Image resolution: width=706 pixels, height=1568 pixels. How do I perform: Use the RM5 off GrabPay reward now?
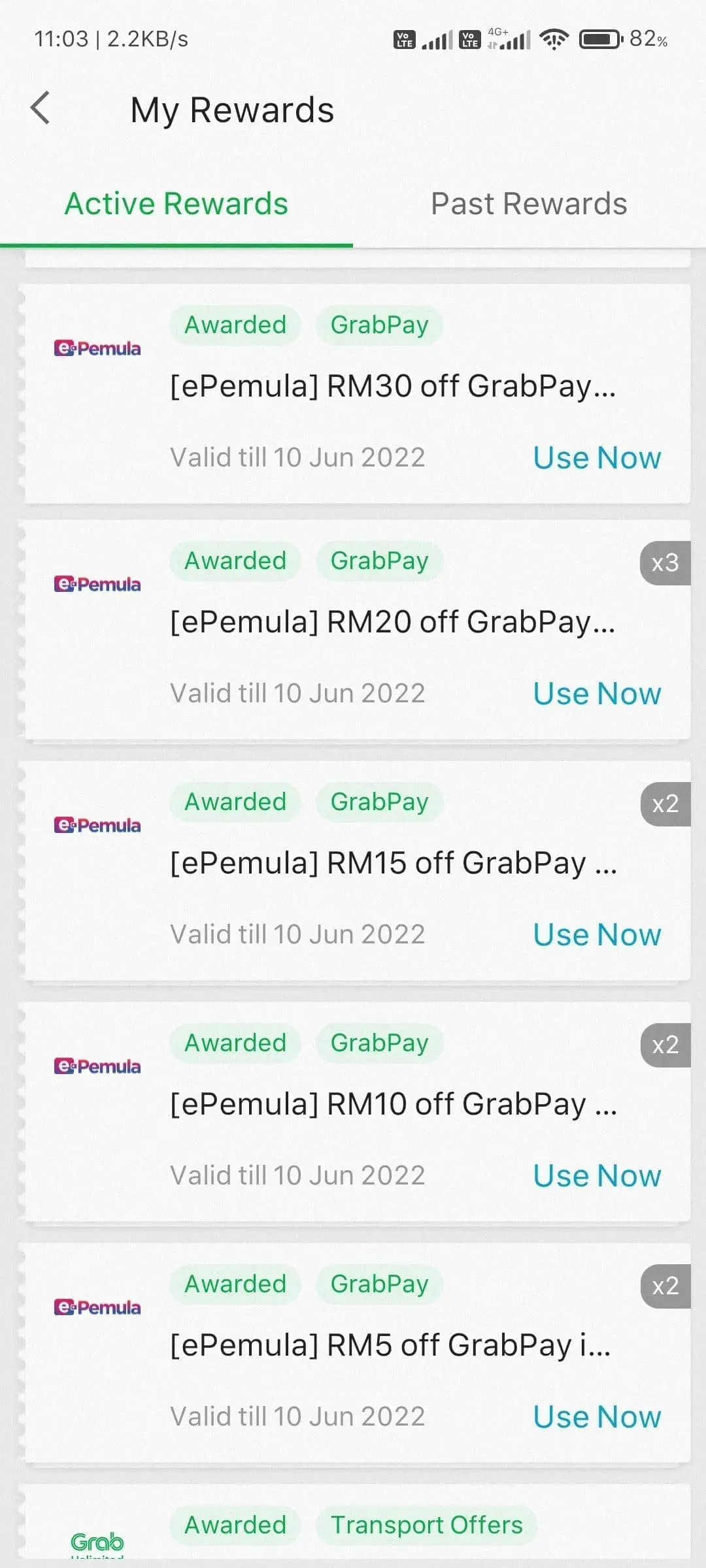(596, 1416)
